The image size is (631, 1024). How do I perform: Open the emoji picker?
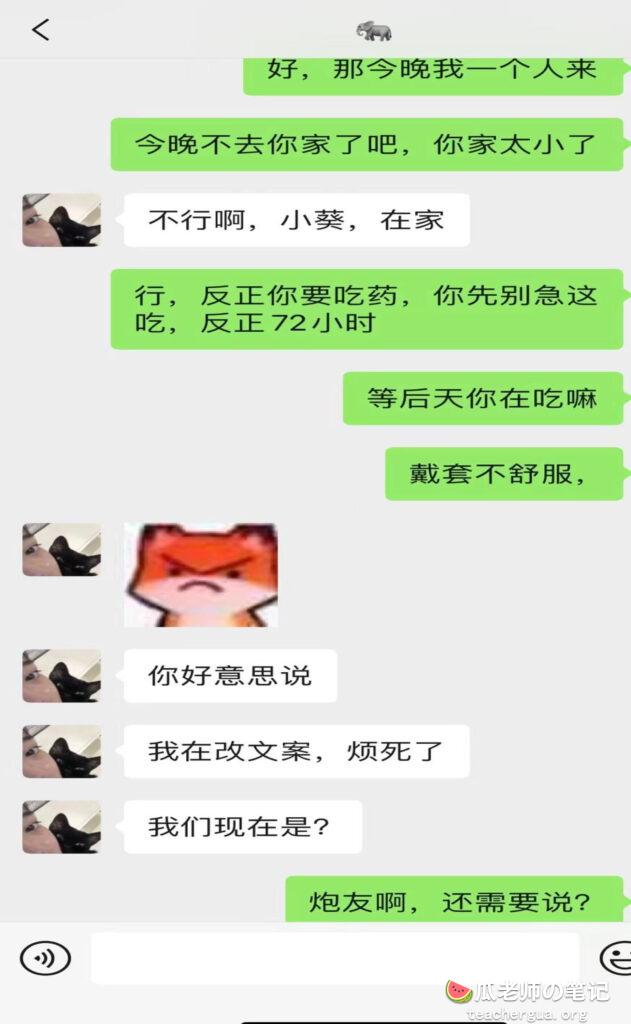pos(616,958)
